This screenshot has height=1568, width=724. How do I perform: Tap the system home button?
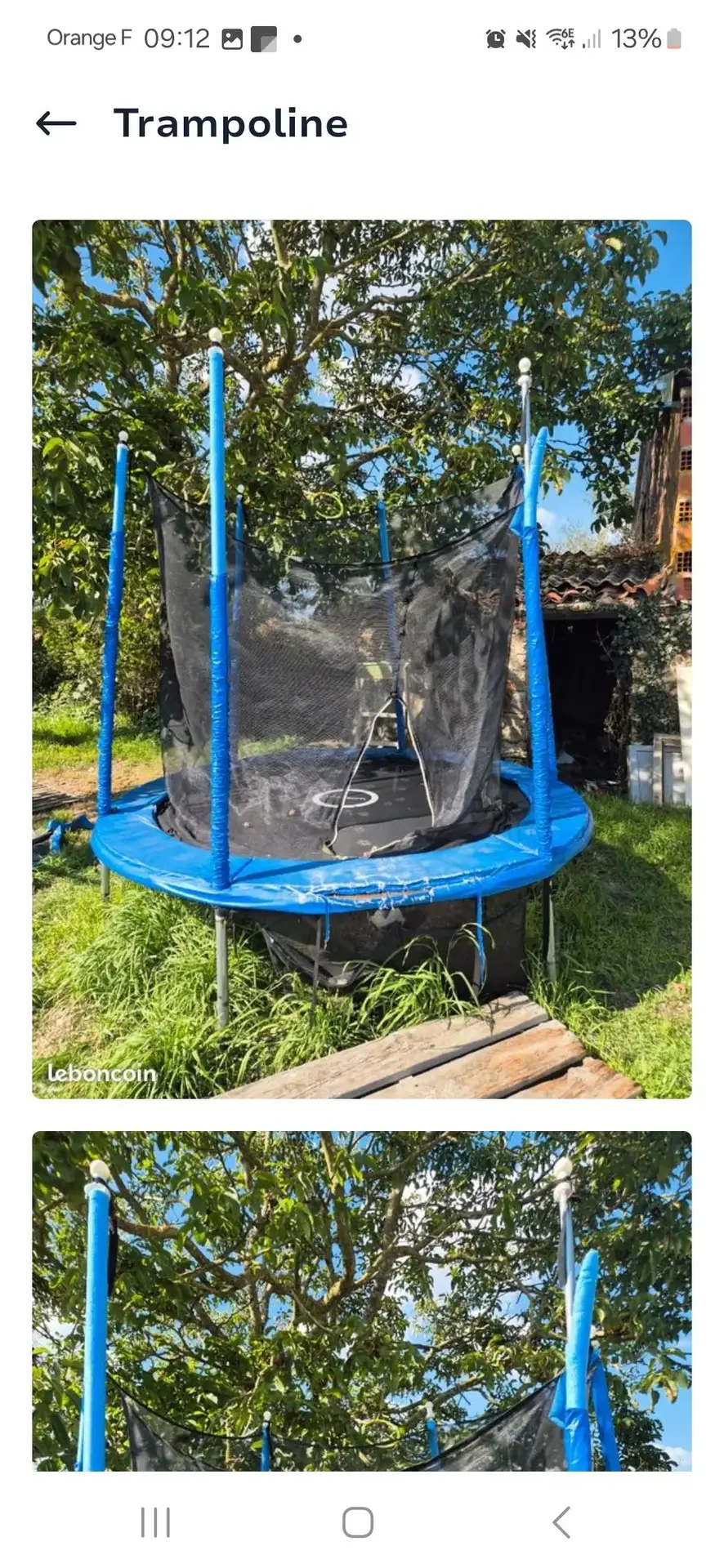358,1522
